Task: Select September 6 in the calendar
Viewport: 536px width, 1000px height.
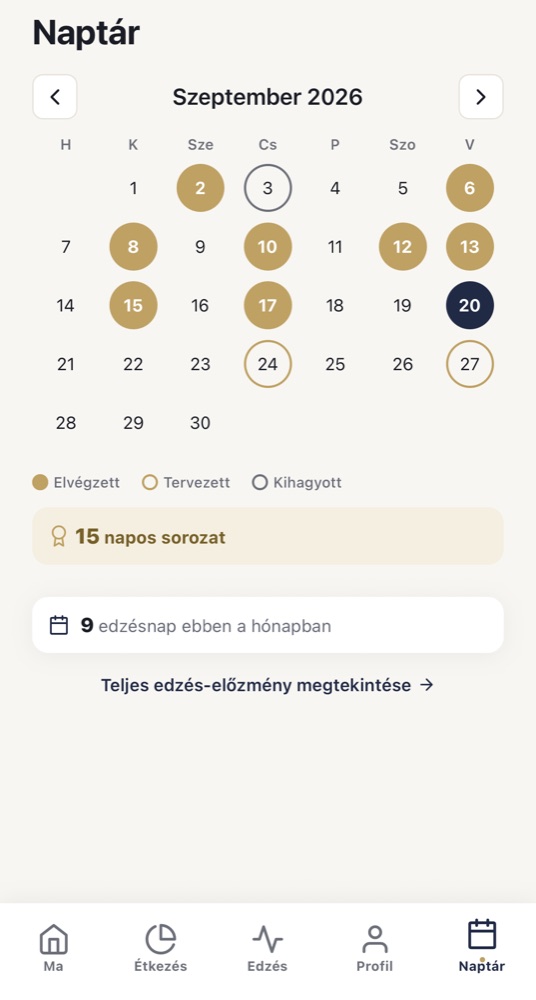Action: point(470,188)
